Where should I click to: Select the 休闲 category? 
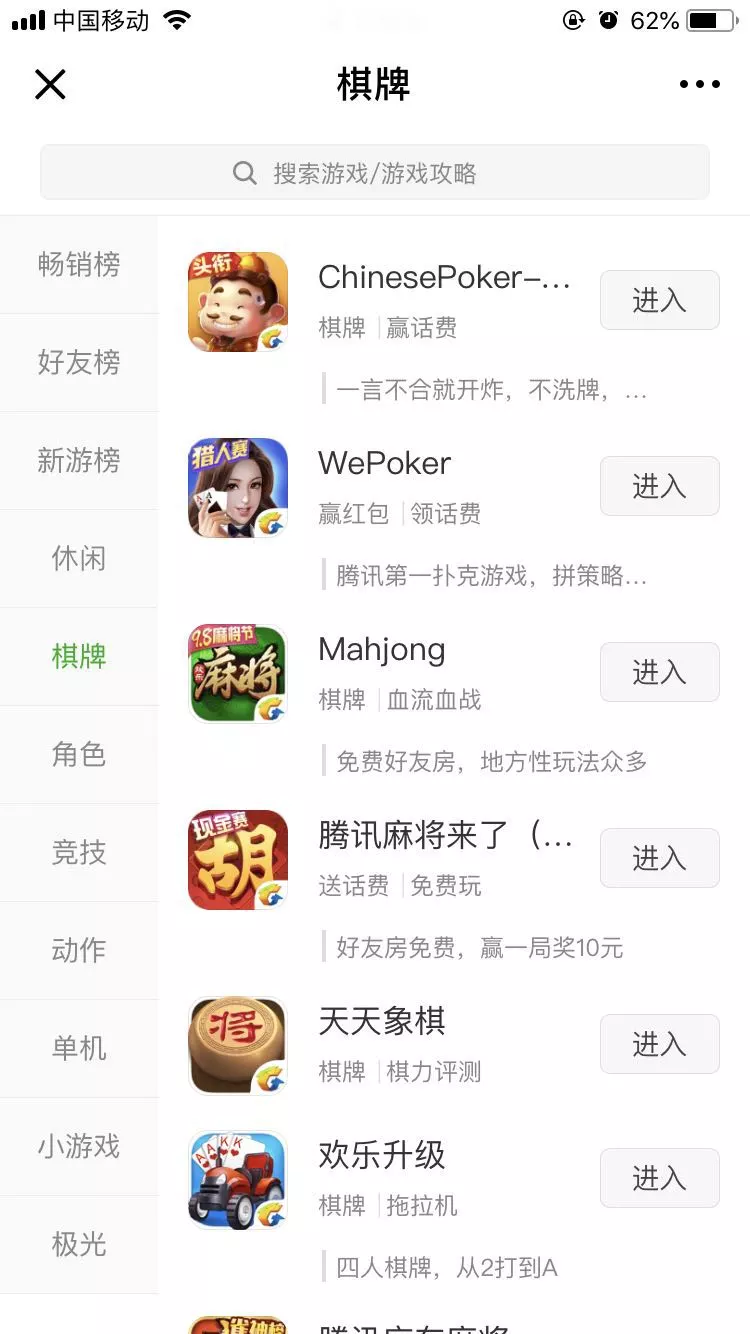click(x=78, y=558)
